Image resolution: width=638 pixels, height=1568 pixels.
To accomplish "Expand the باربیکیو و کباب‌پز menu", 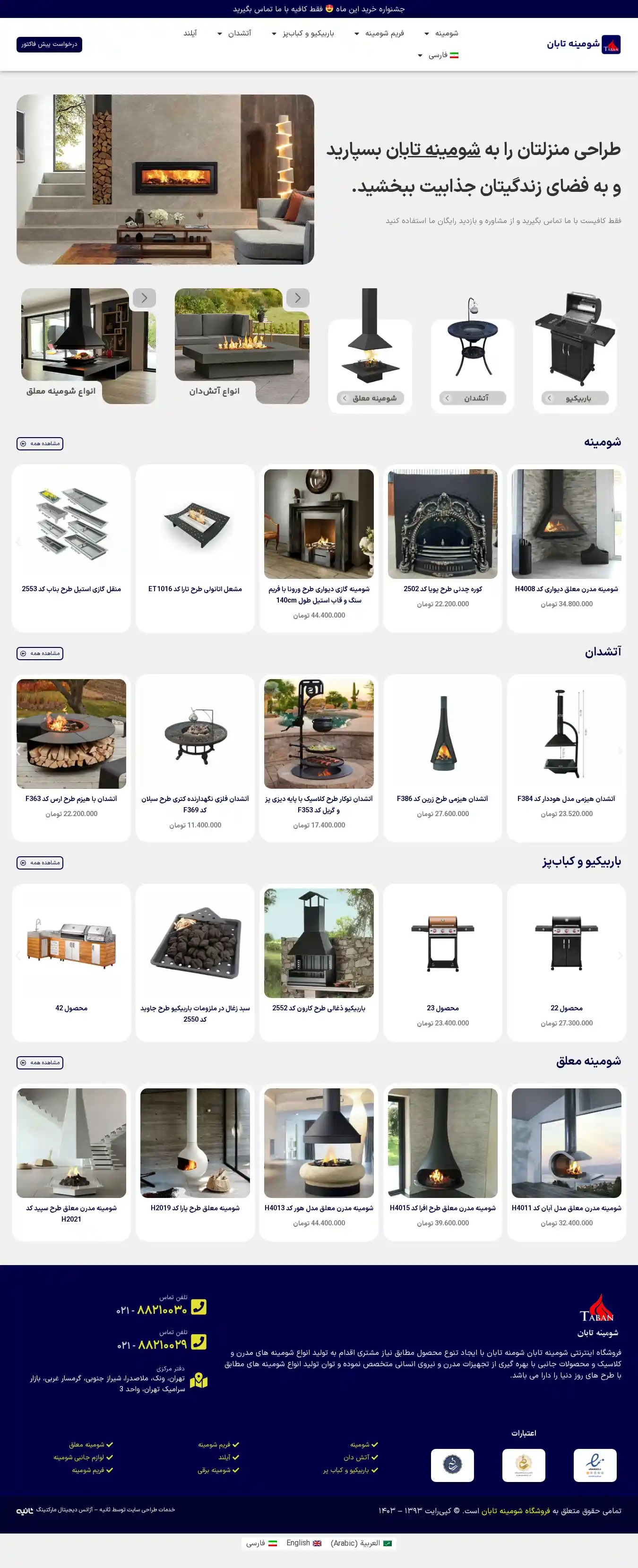I will click(304, 34).
